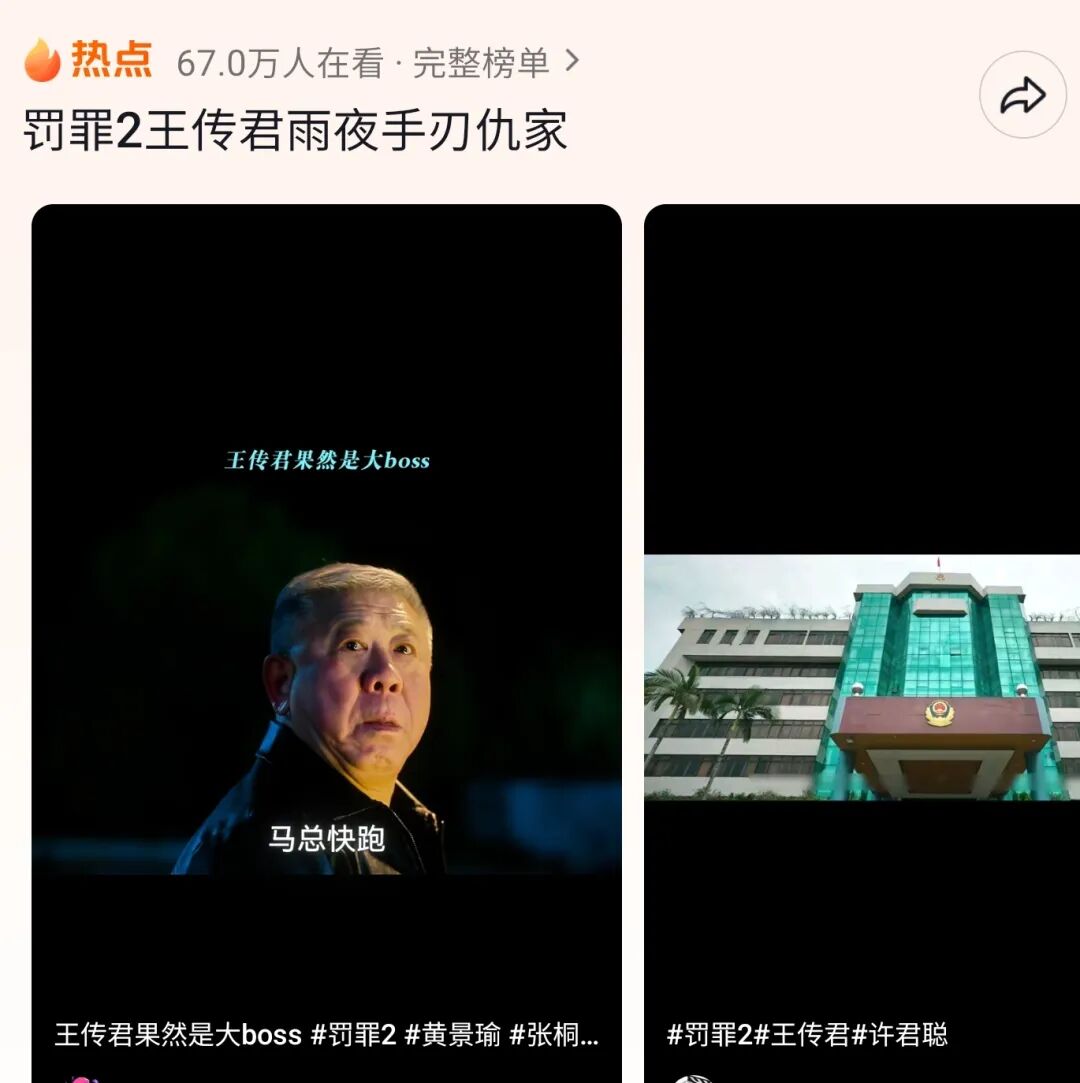Play the 王传君果然是大boss video
This screenshot has width=1080, height=1083.
tap(326, 640)
